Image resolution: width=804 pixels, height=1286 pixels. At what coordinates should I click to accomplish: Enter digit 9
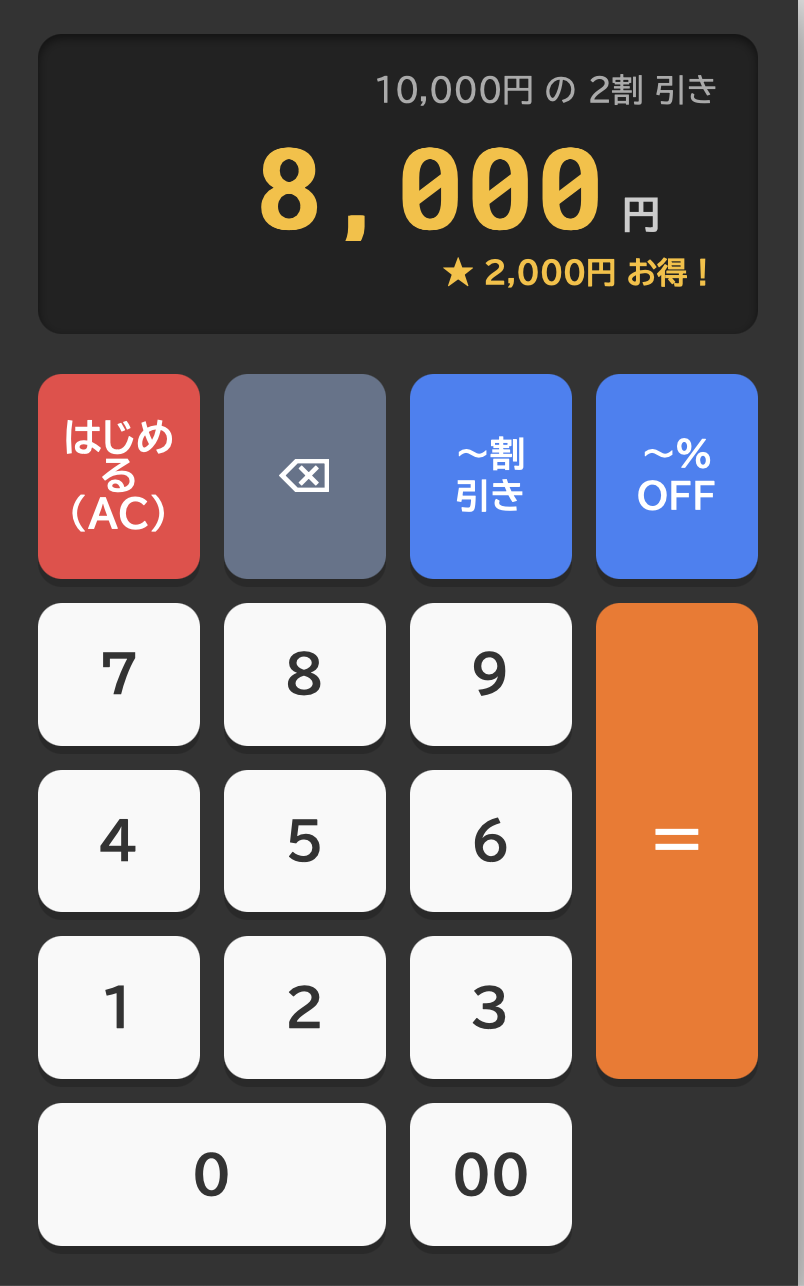point(491,674)
